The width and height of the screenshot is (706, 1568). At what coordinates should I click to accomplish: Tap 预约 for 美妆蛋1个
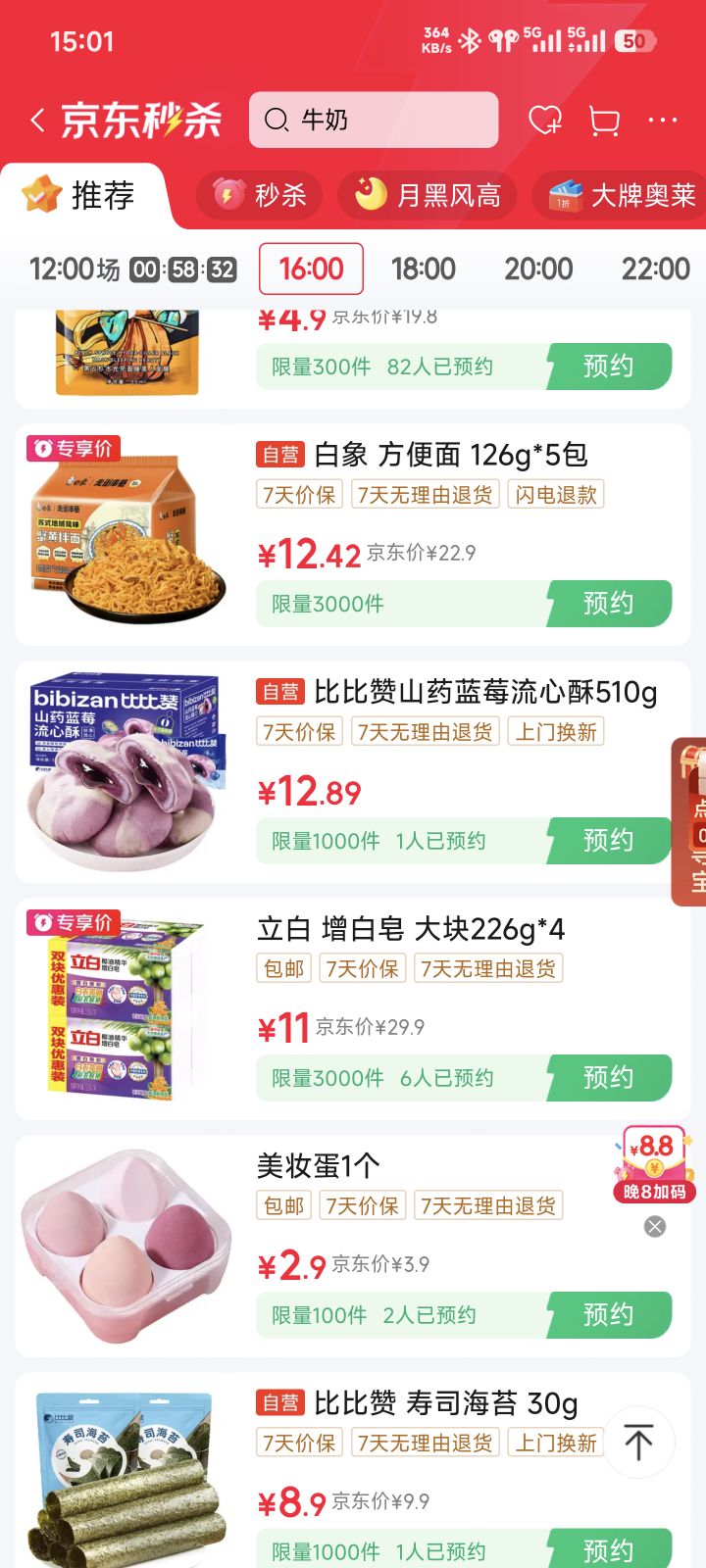coord(609,1314)
